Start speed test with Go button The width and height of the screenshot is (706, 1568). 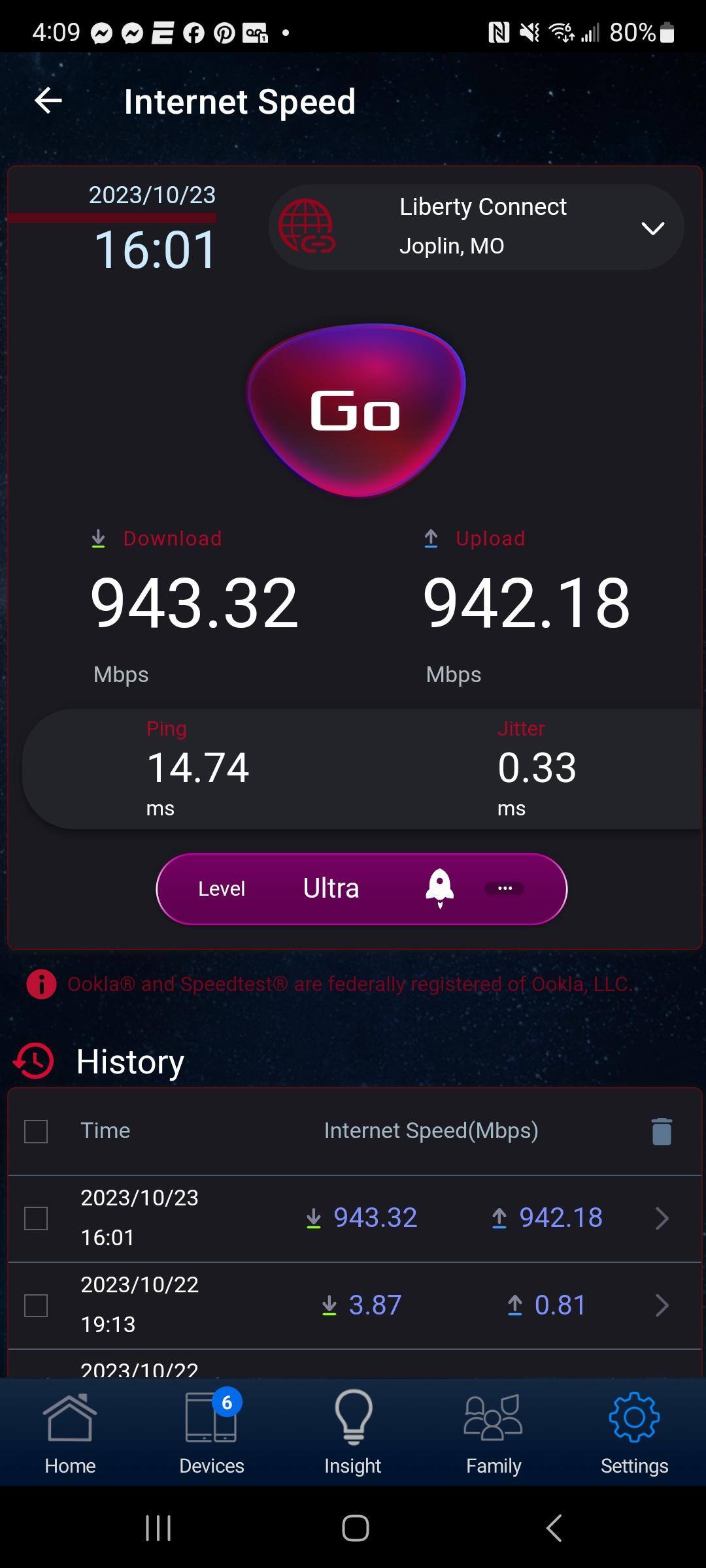click(356, 411)
